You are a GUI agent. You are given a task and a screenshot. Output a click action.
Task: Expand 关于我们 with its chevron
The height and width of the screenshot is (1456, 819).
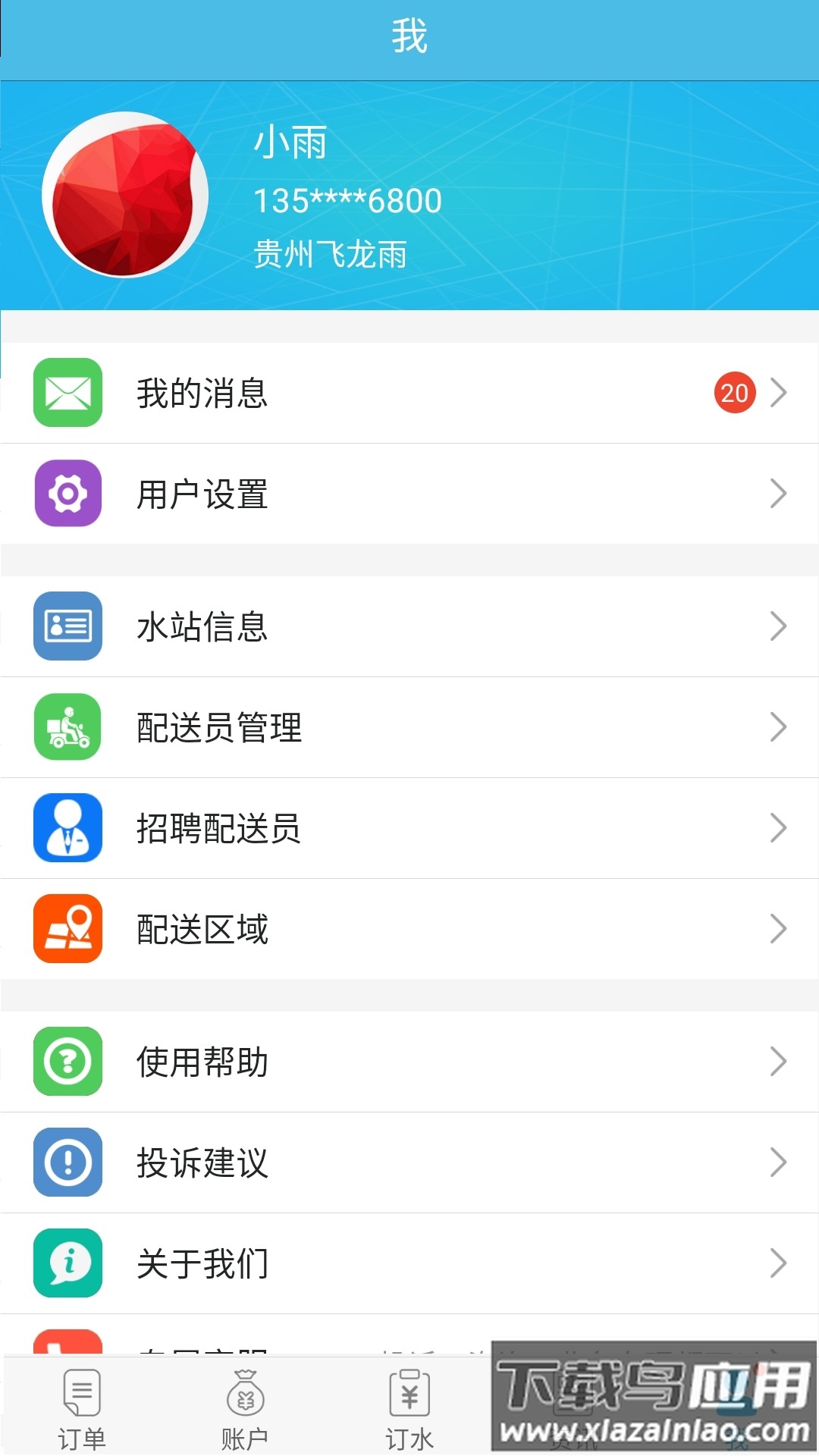point(778,1262)
